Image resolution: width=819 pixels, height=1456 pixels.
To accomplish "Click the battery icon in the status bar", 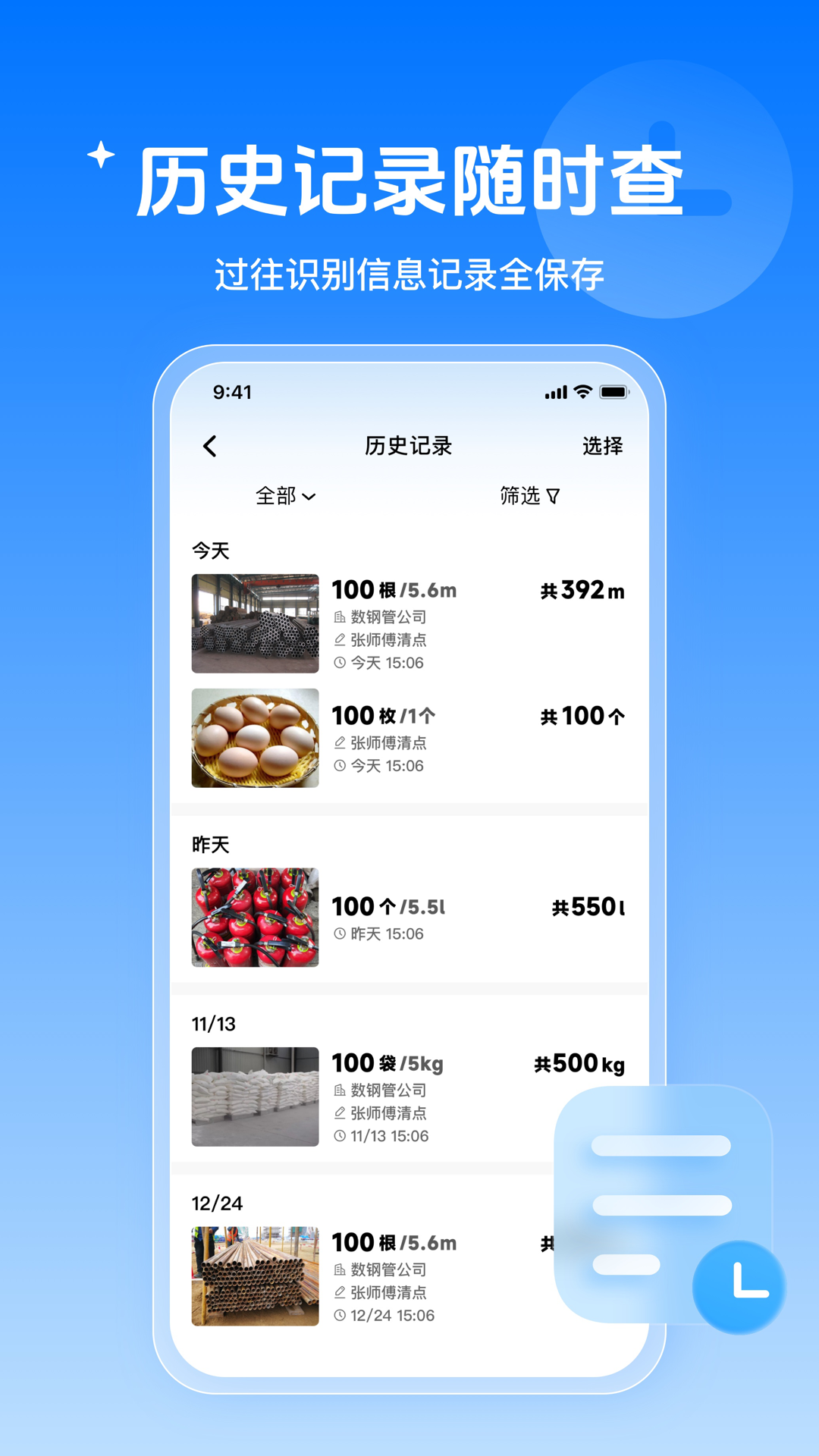I will click(x=616, y=392).
